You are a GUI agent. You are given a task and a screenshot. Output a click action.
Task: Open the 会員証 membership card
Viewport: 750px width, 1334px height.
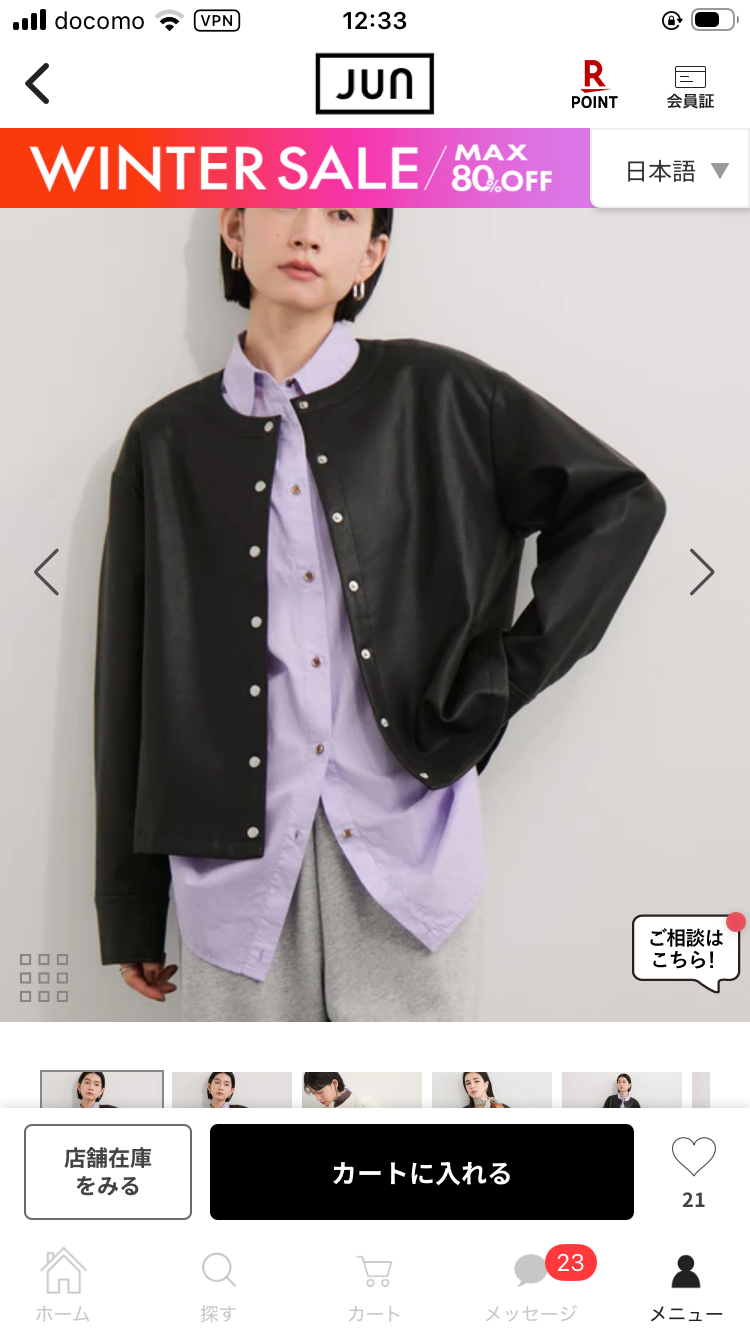[x=690, y=86]
